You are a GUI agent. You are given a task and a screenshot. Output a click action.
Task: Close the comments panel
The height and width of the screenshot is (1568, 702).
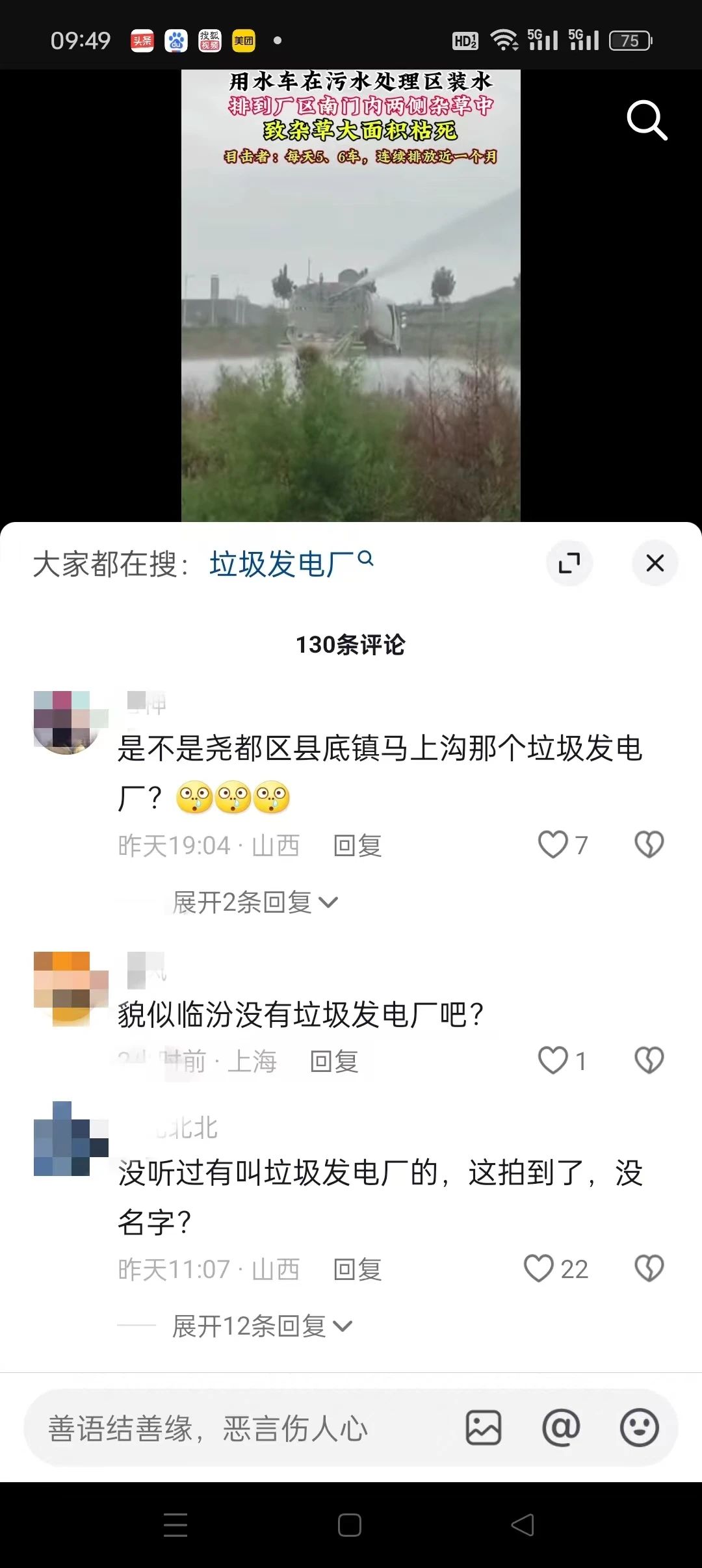point(655,563)
